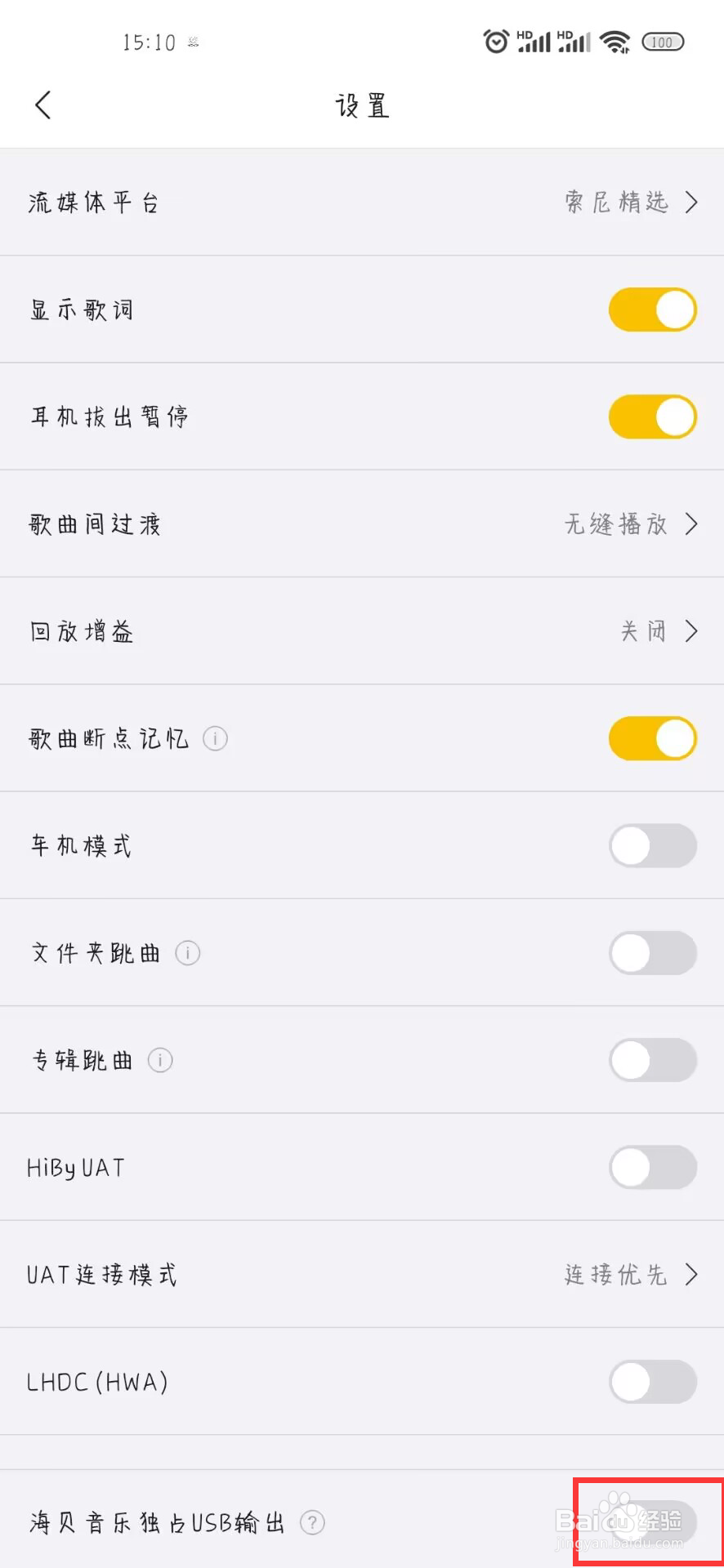Turn off the 显示歌词 switch
724x1568 pixels.
(x=652, y=310)
